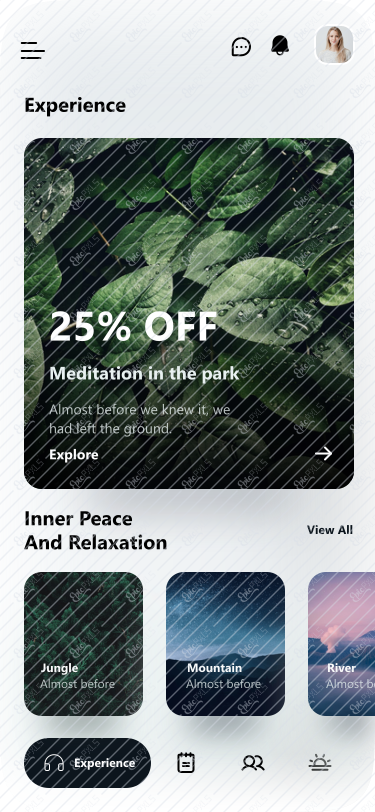Tap Explore on the 25% OFF banner

pos(74,455)
